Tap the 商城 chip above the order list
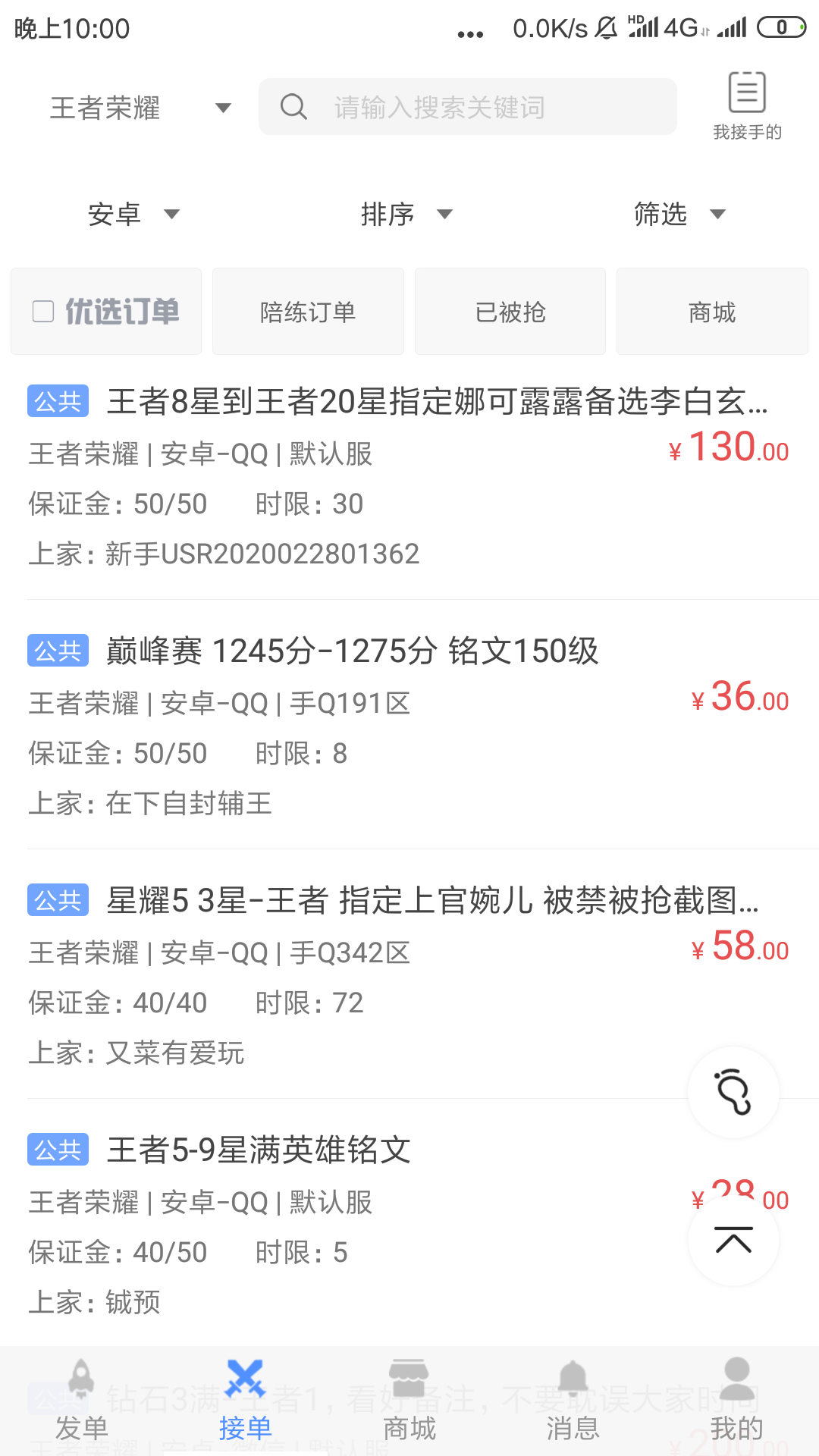The image size is (819, 1456). click(x=712, y=312)
